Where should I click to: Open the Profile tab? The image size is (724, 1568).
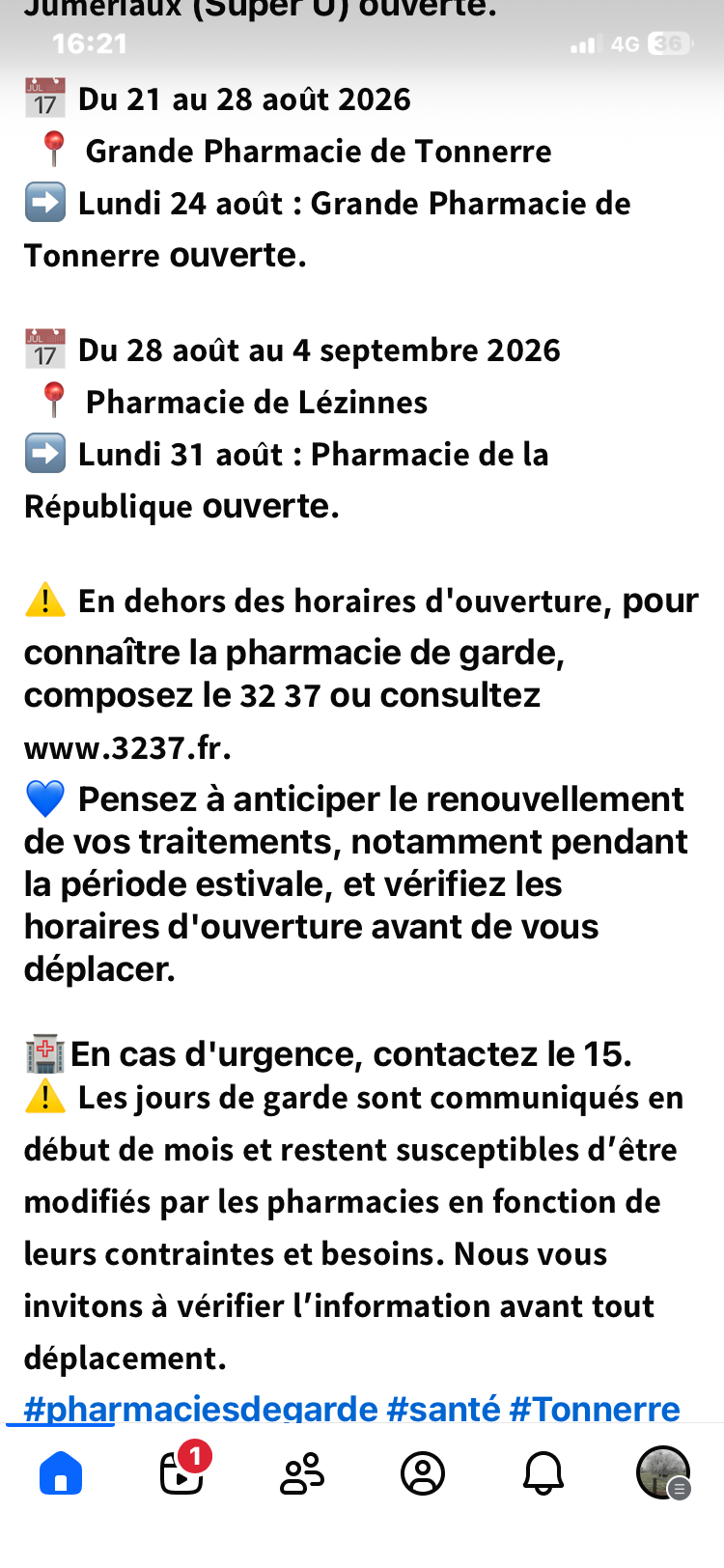[x=423, y=1473]
